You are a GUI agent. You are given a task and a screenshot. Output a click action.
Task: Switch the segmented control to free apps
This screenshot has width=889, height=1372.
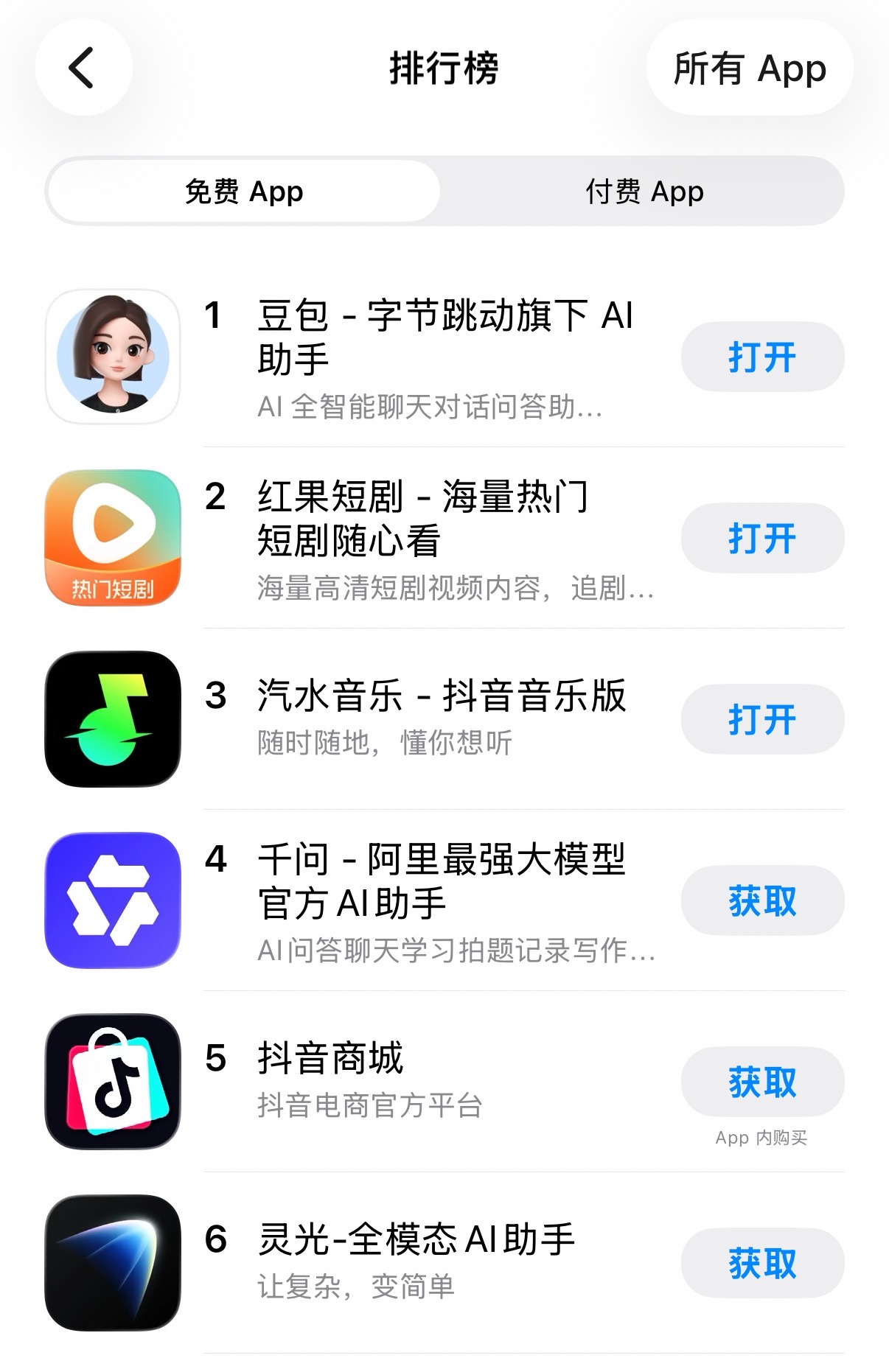(x=243, y=191)
